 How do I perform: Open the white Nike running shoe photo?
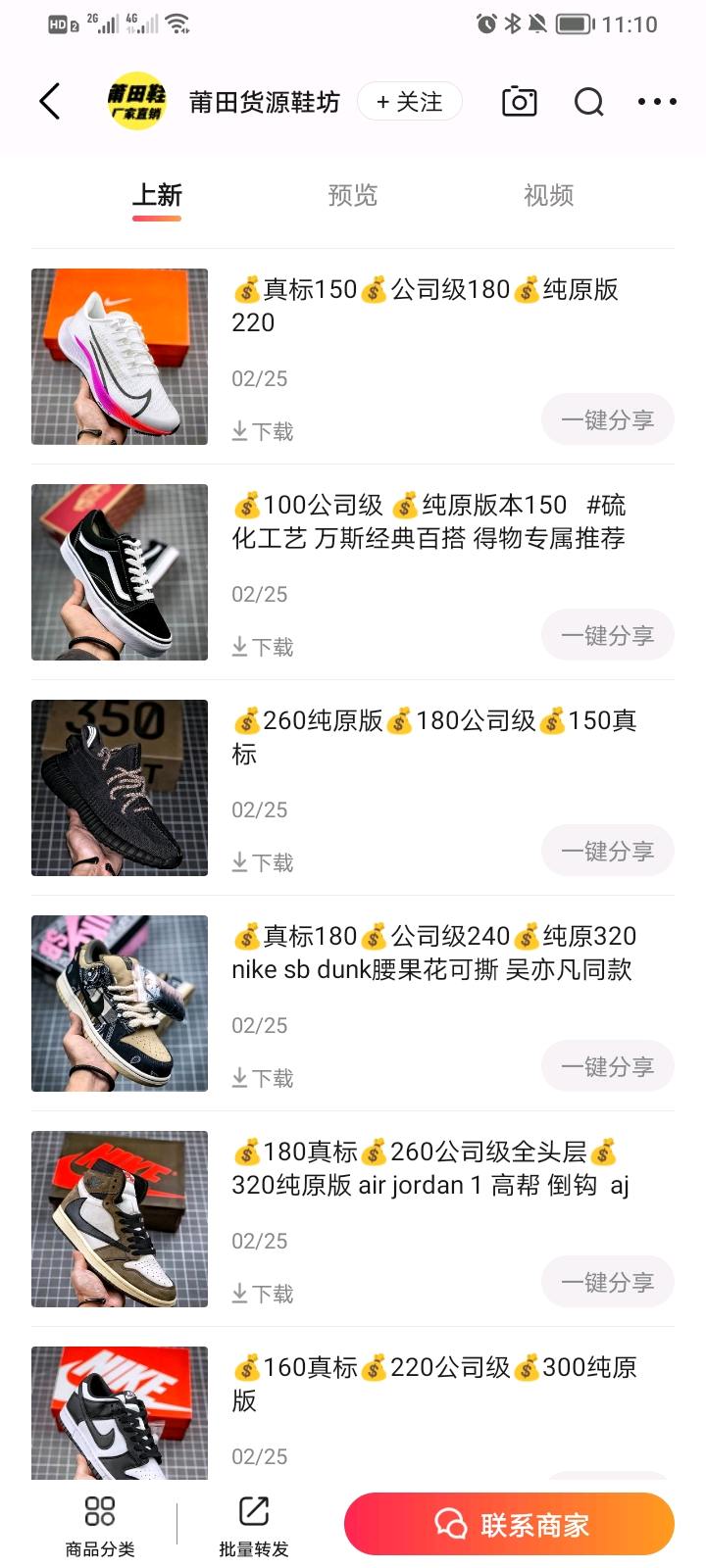(120, 357)
